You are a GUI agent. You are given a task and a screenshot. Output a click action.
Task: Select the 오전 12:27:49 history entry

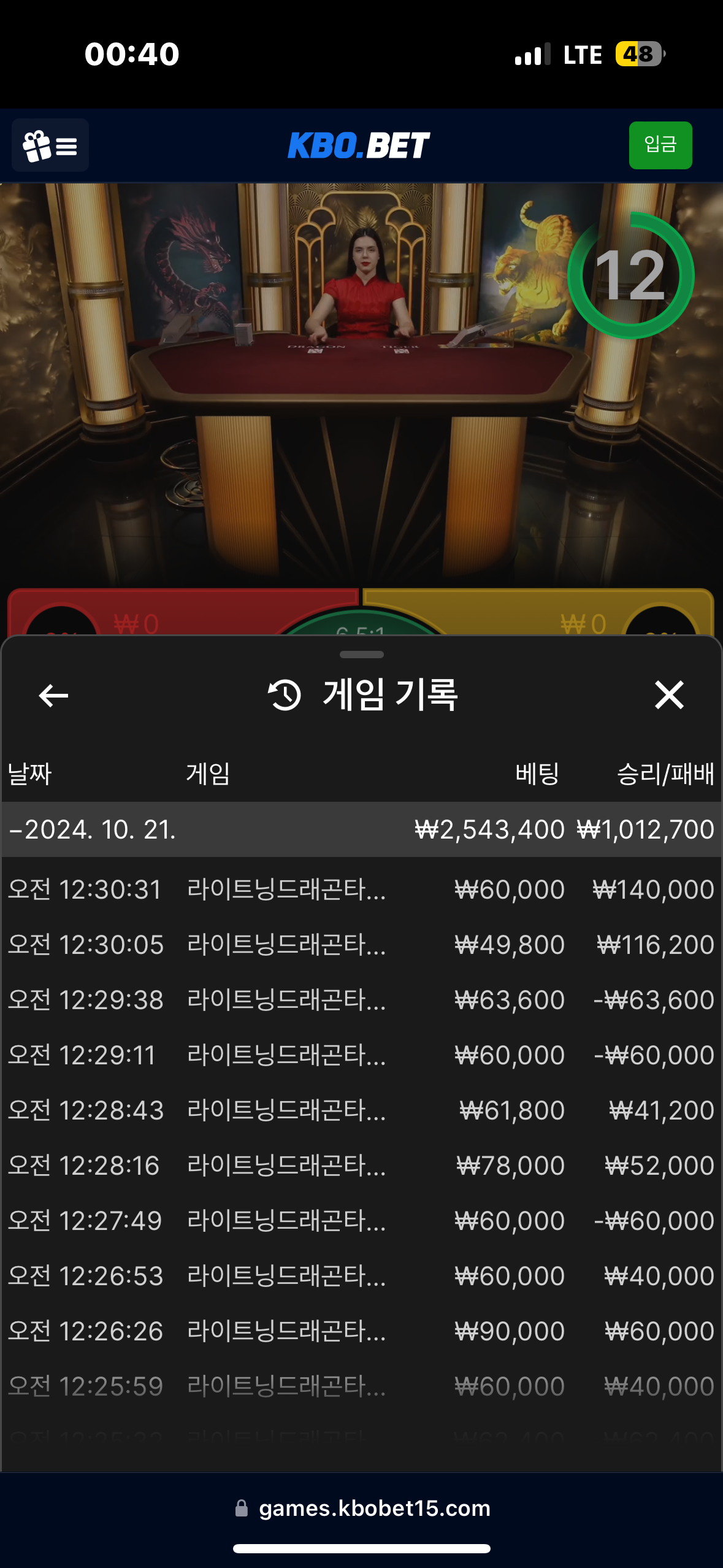[361, 1221]
